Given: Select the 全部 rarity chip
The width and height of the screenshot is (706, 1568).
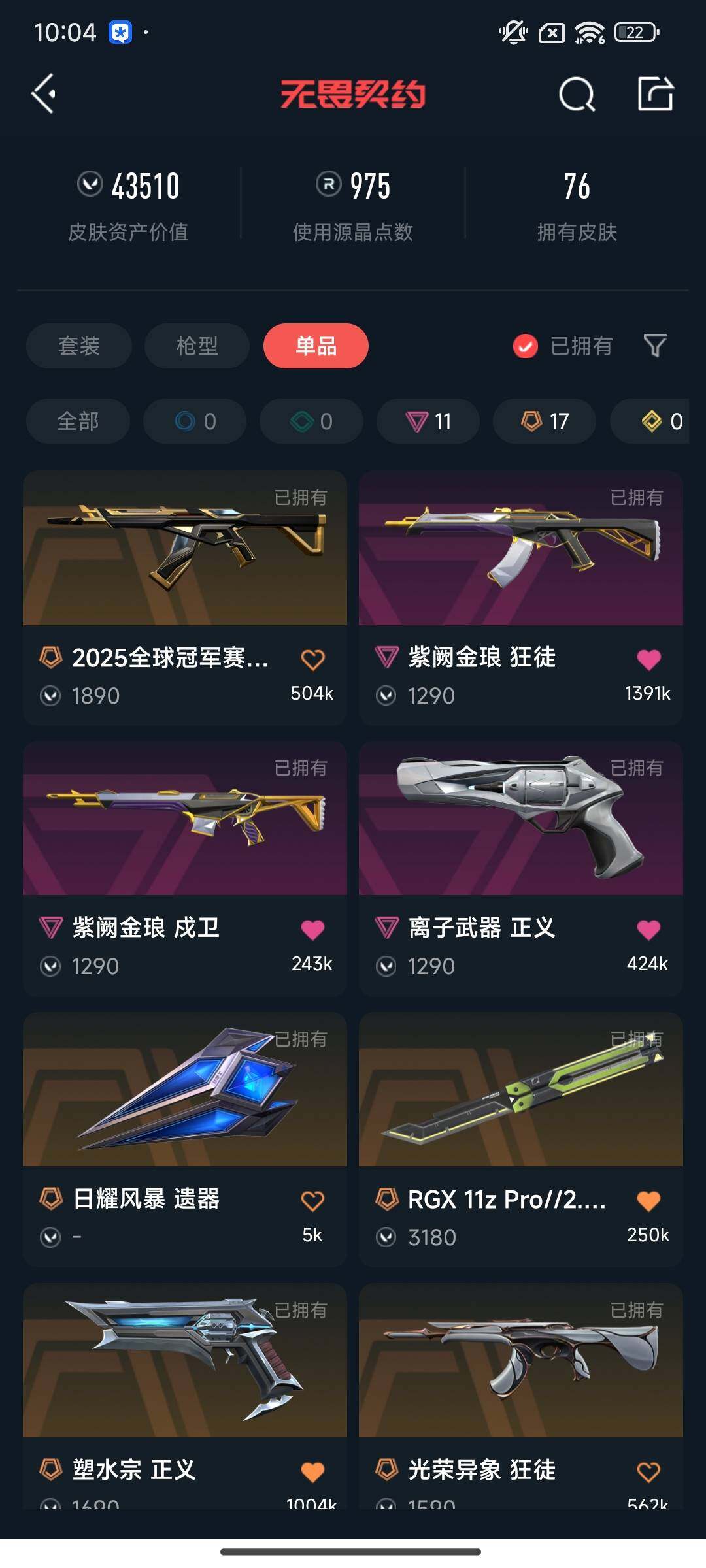Looking at the screenshot, I should tap(78, 421).
